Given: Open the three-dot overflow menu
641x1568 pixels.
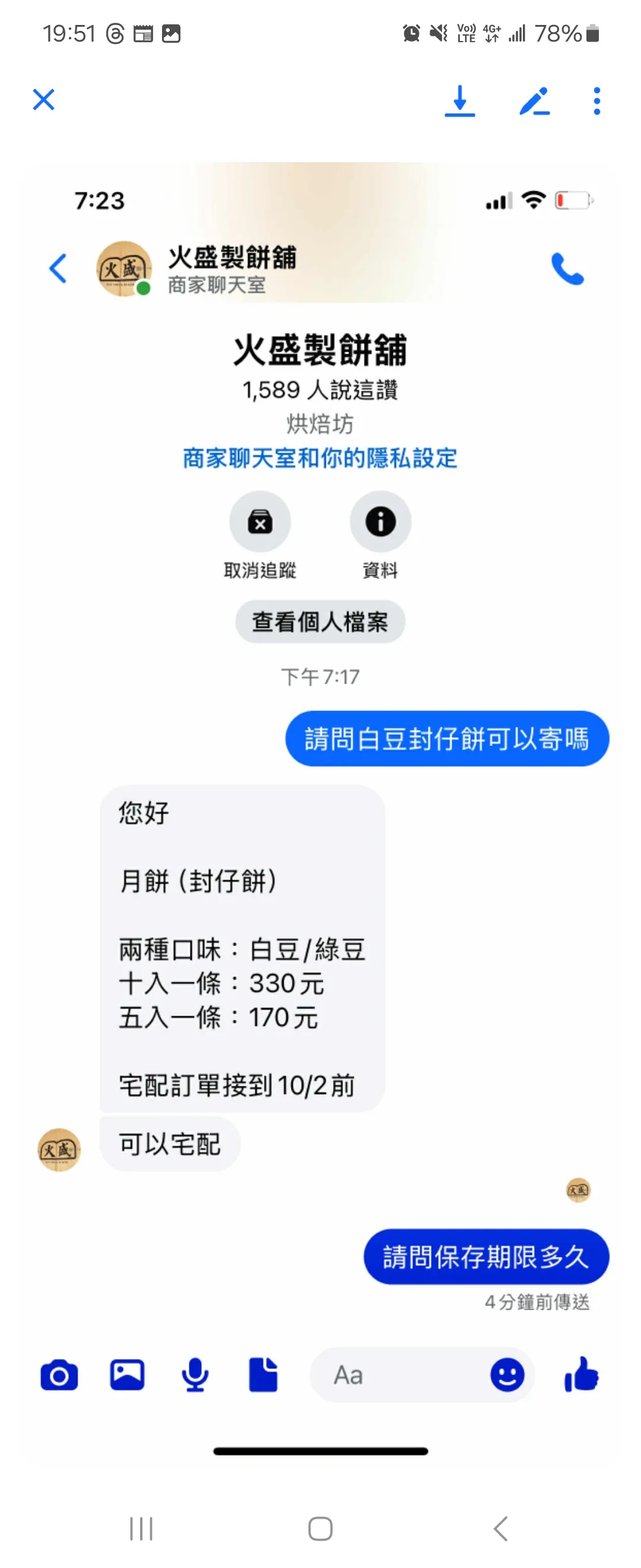Looking at the screenshot, I should (x=596, y=101).
